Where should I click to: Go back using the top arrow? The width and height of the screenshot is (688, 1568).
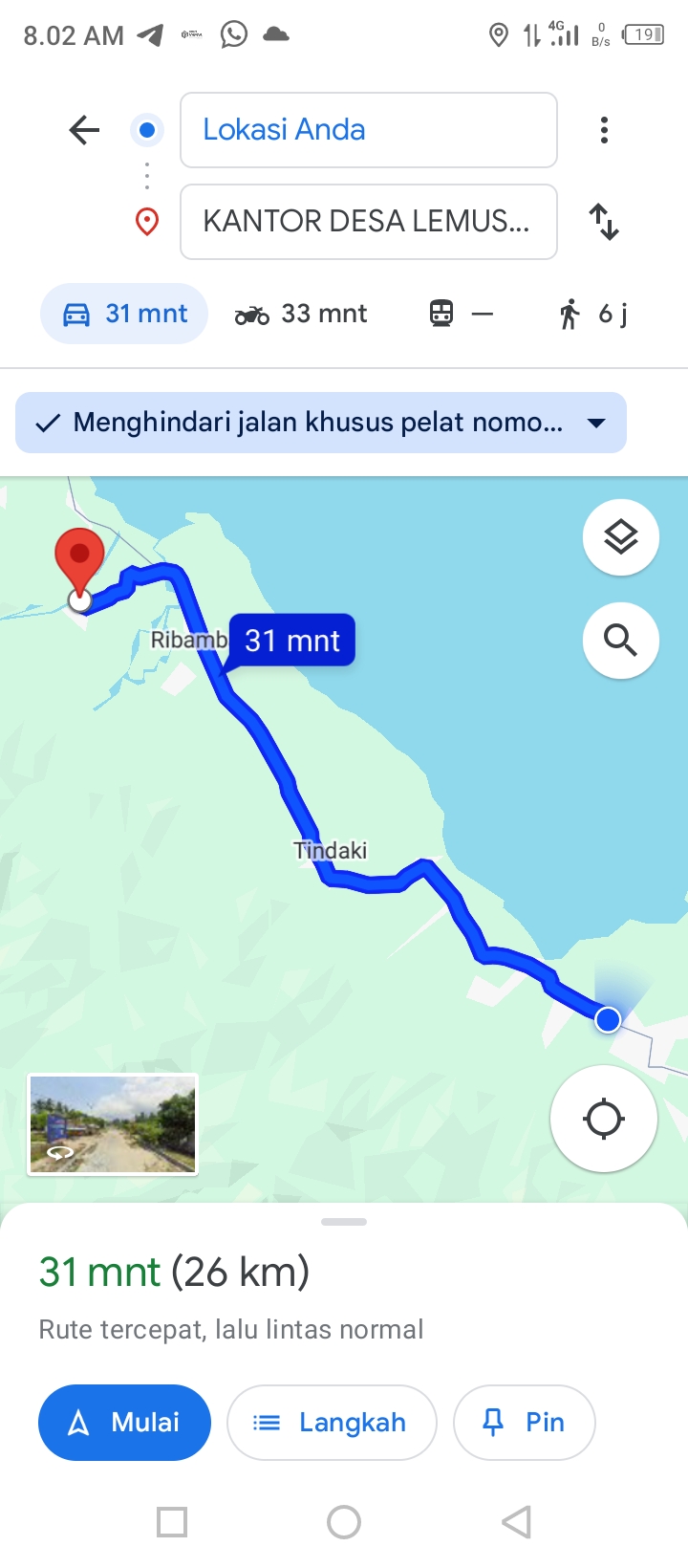click(84, 130)
